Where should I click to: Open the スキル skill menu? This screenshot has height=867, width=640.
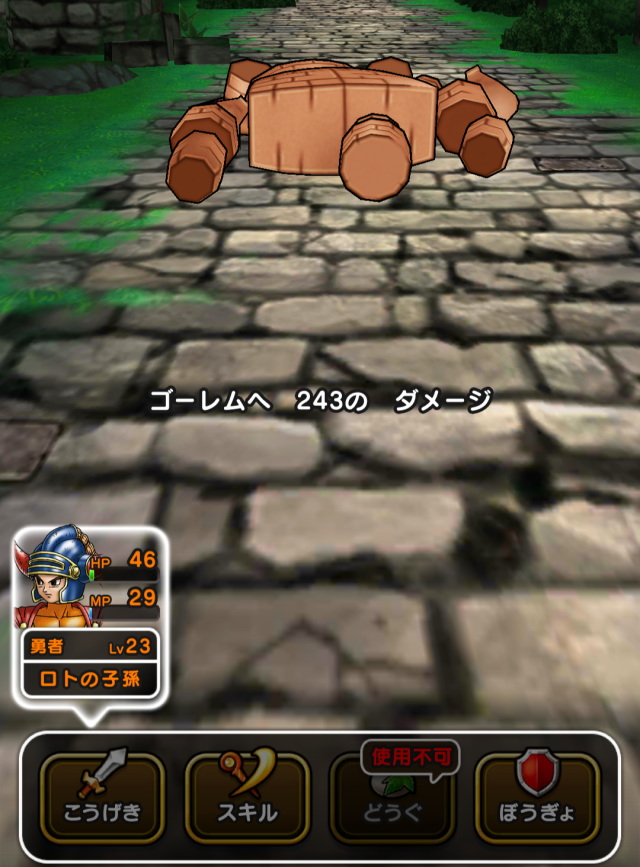[x=247, y=797]
